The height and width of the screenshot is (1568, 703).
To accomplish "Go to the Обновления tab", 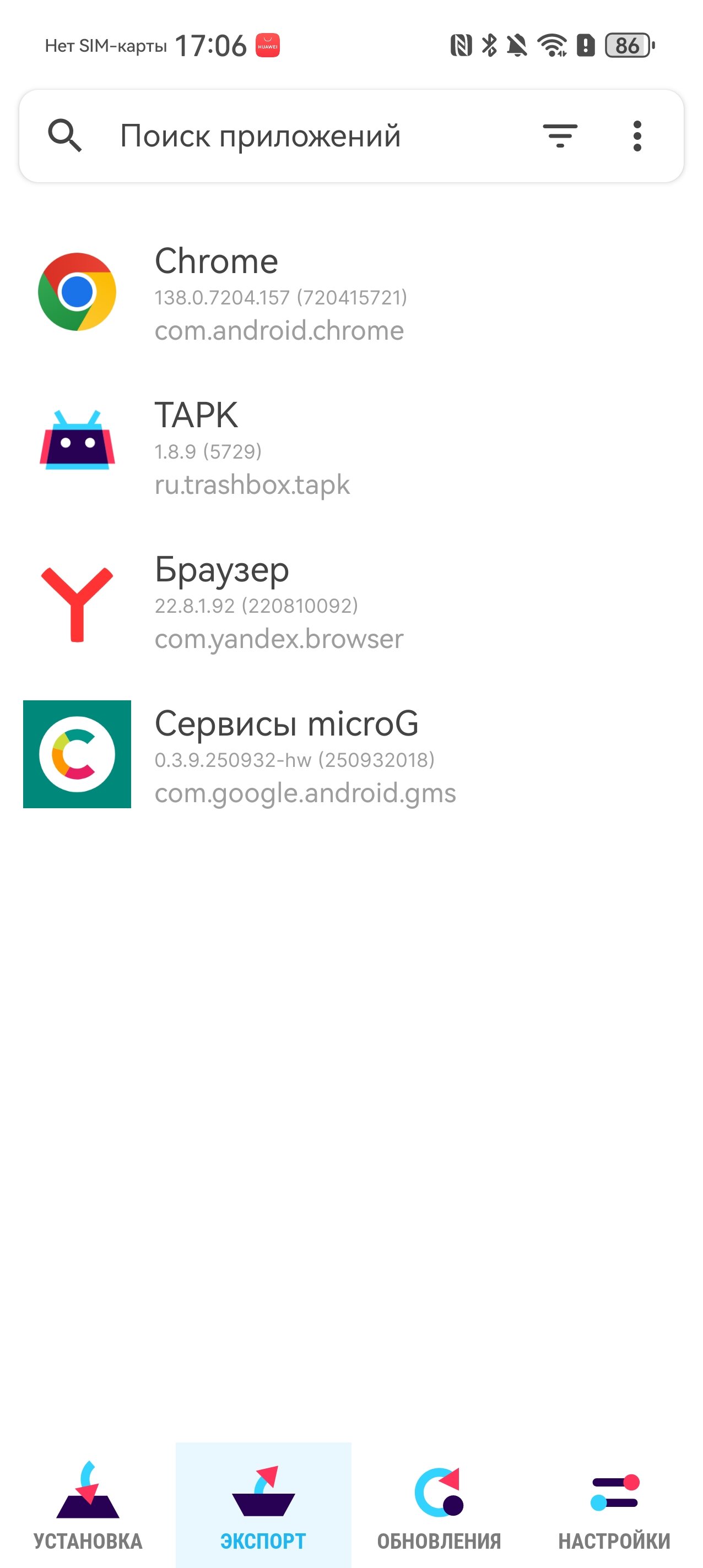I will [x=439, y=1505].
